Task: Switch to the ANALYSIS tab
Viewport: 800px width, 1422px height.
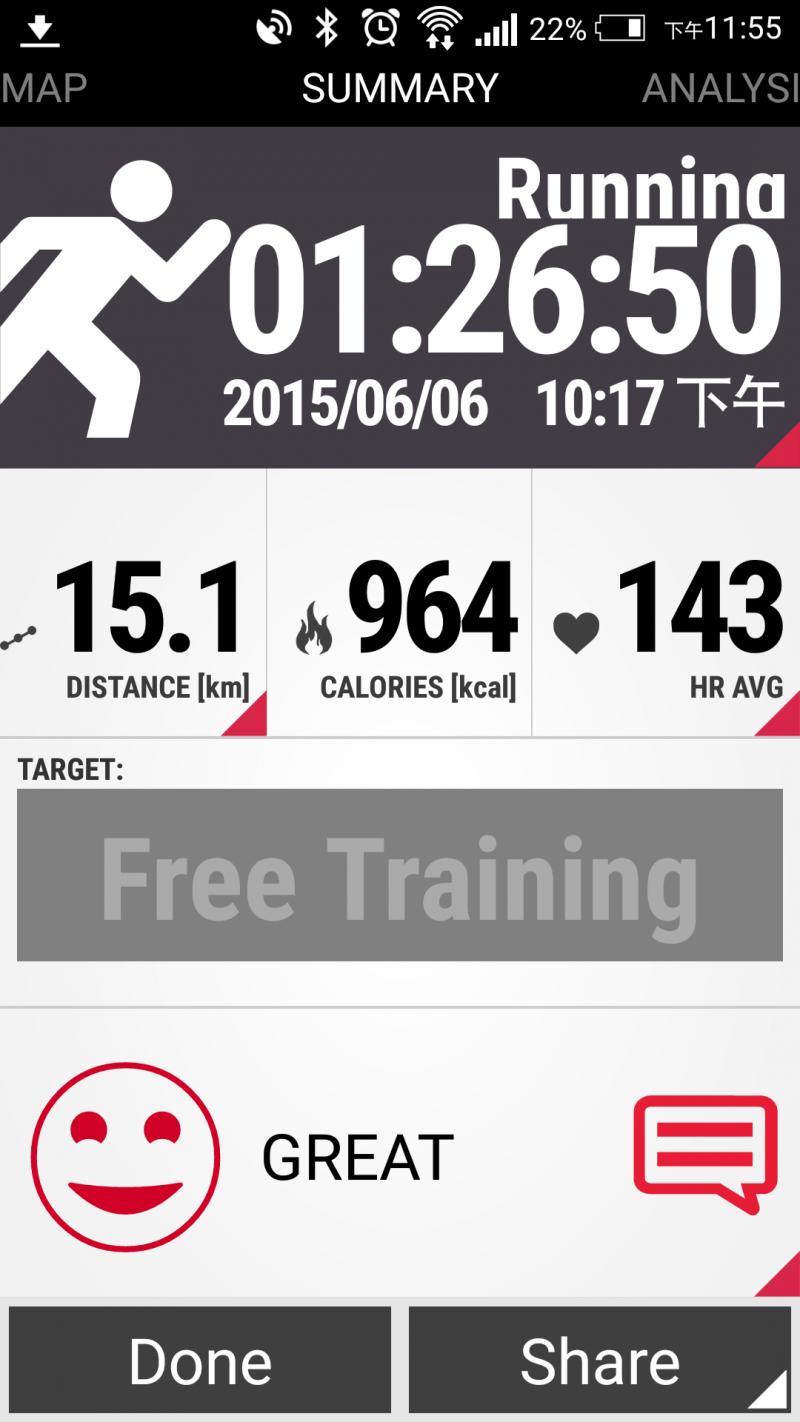Action: point(720,88)
